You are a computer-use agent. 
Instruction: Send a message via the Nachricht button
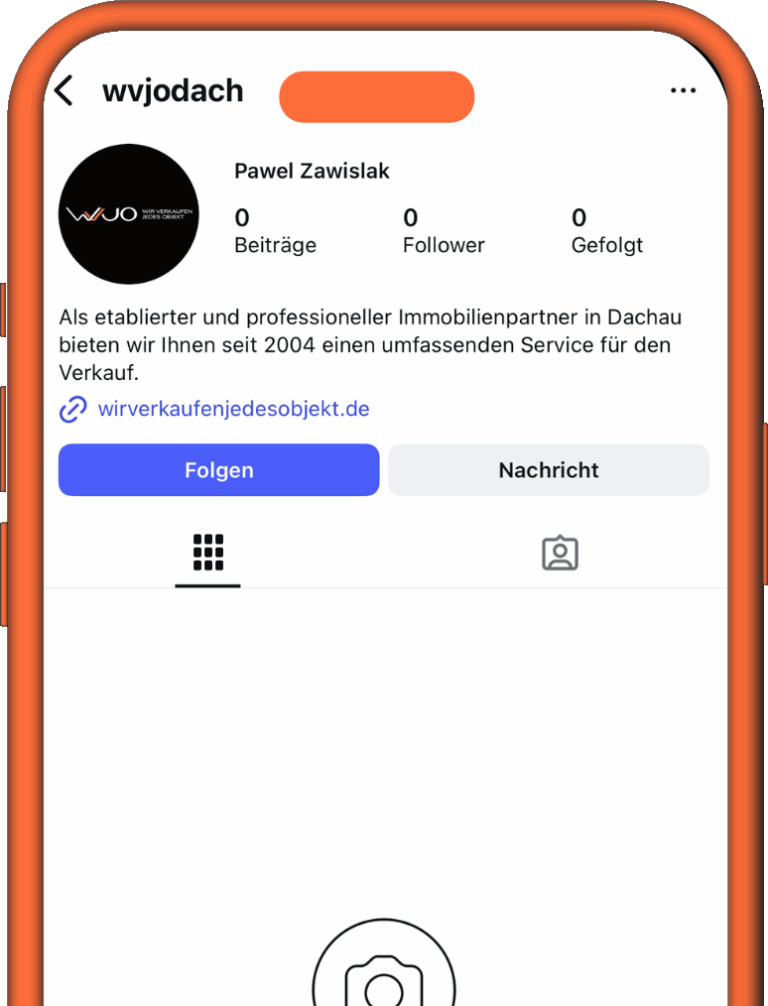click(x=548, y=470)
